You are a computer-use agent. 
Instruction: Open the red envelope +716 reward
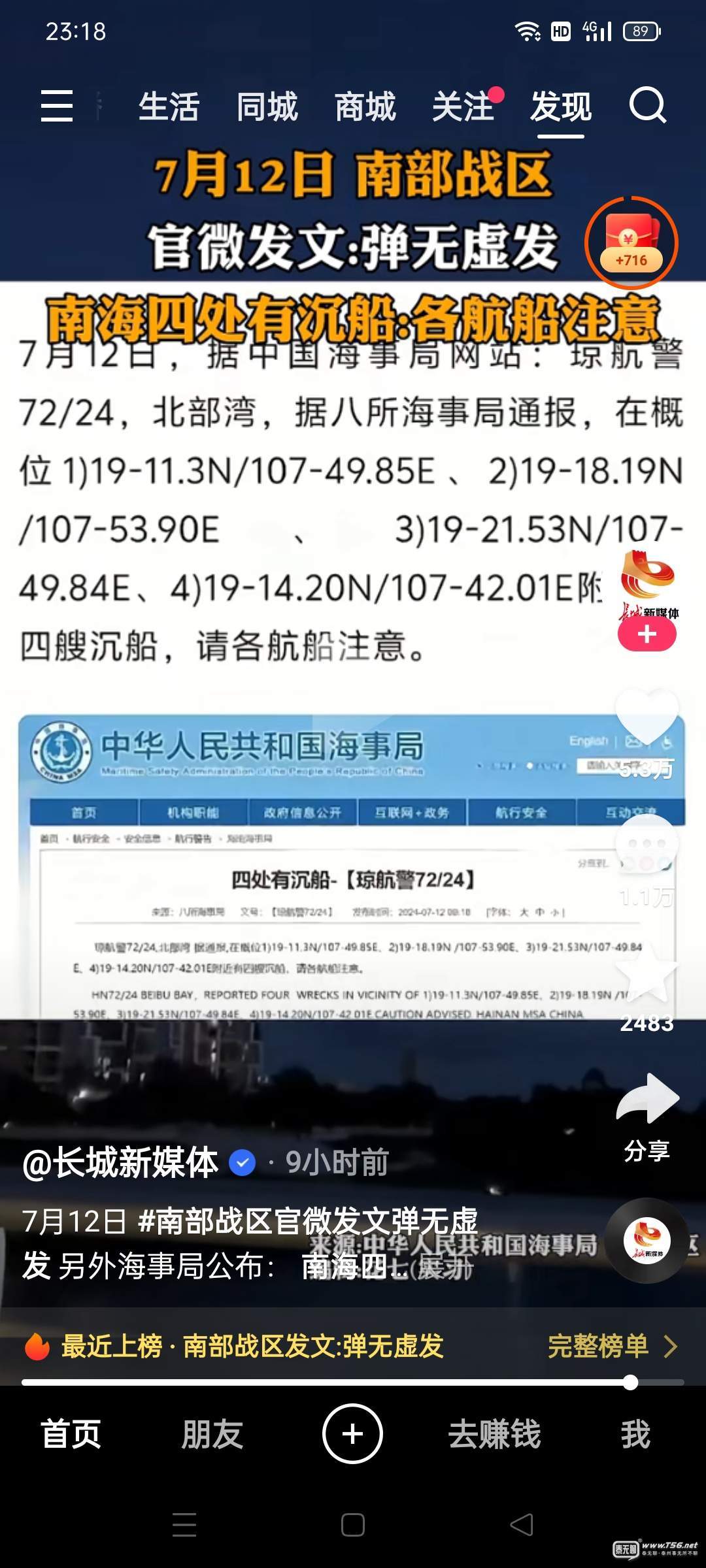631,243
